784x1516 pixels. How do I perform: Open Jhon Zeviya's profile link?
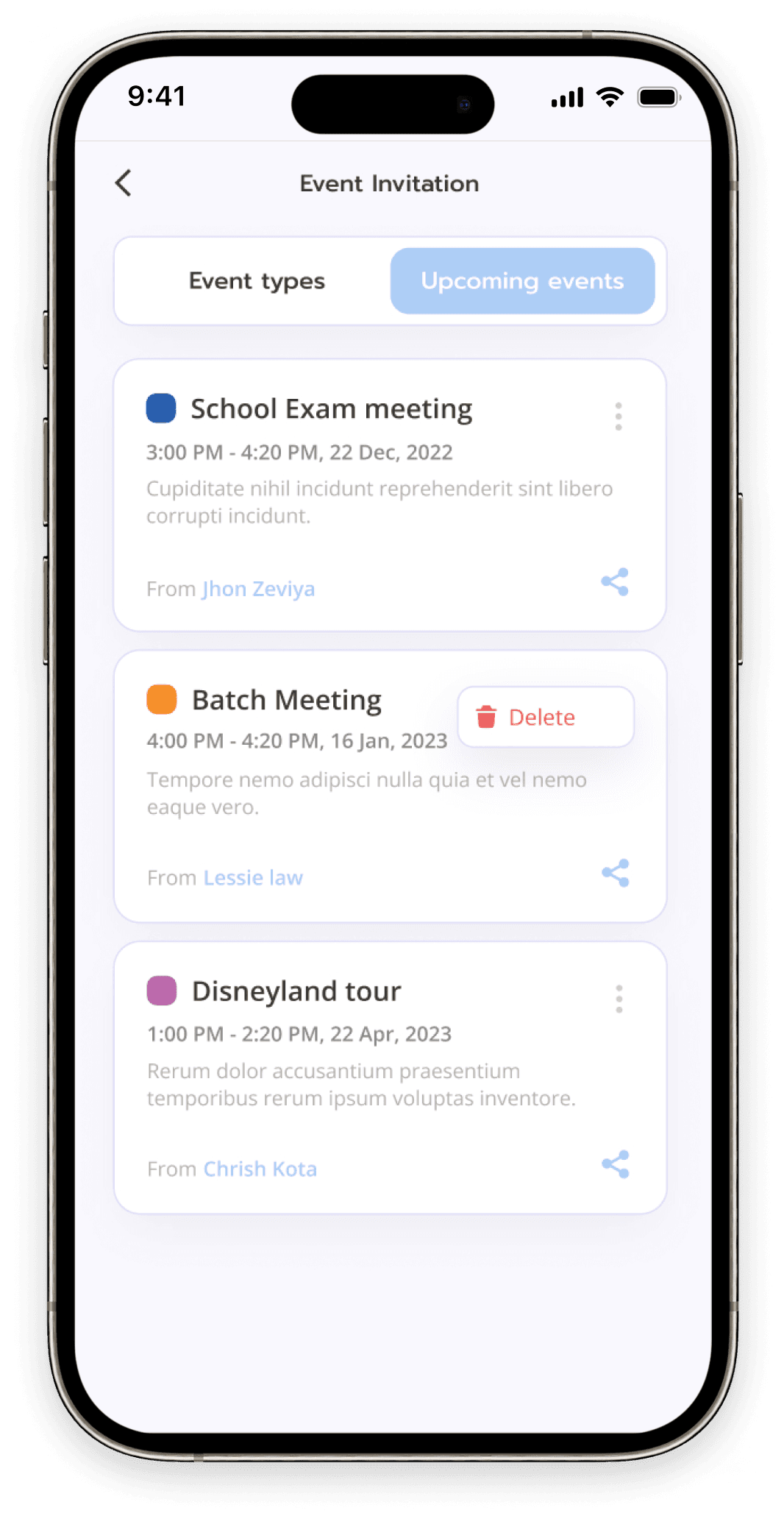pos(258,589)
